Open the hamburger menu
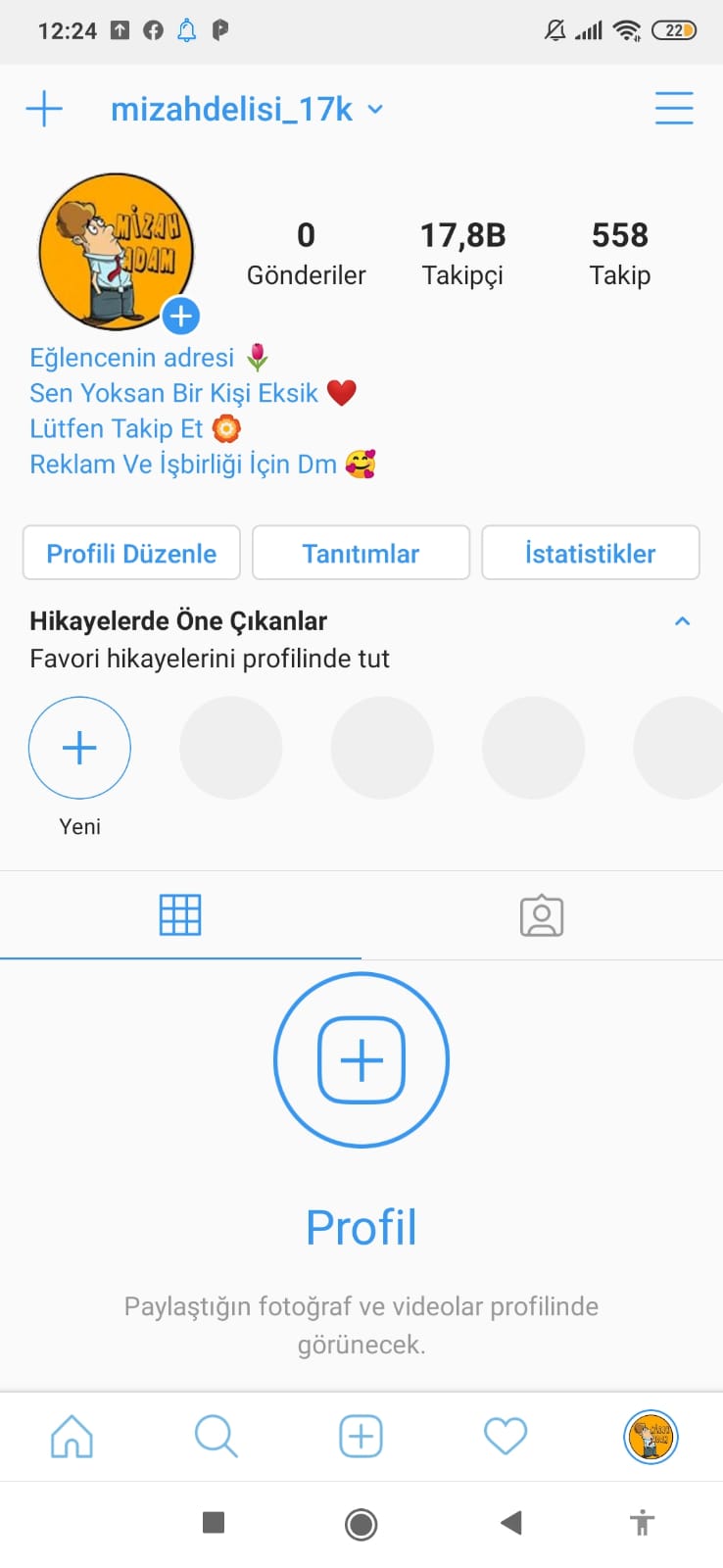 (674, 108)
